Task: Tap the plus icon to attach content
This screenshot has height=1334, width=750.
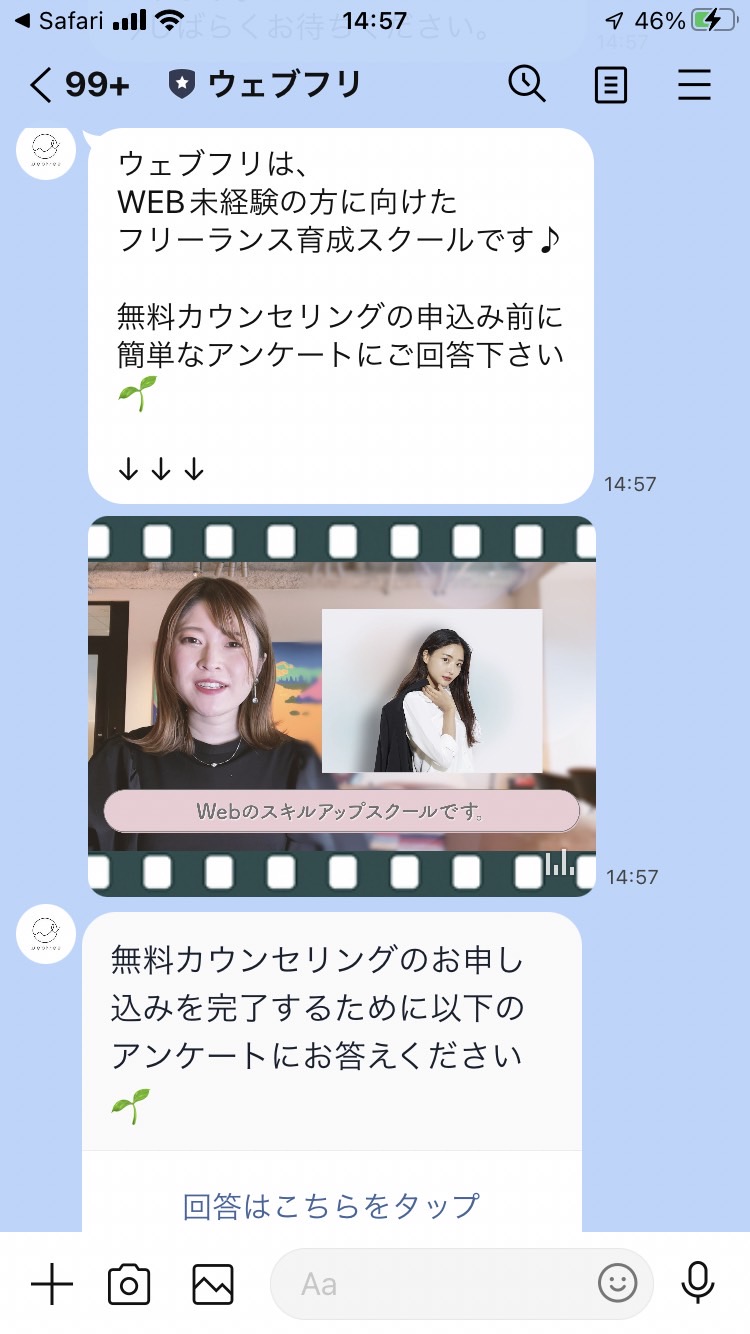Action: (50, 1283)
